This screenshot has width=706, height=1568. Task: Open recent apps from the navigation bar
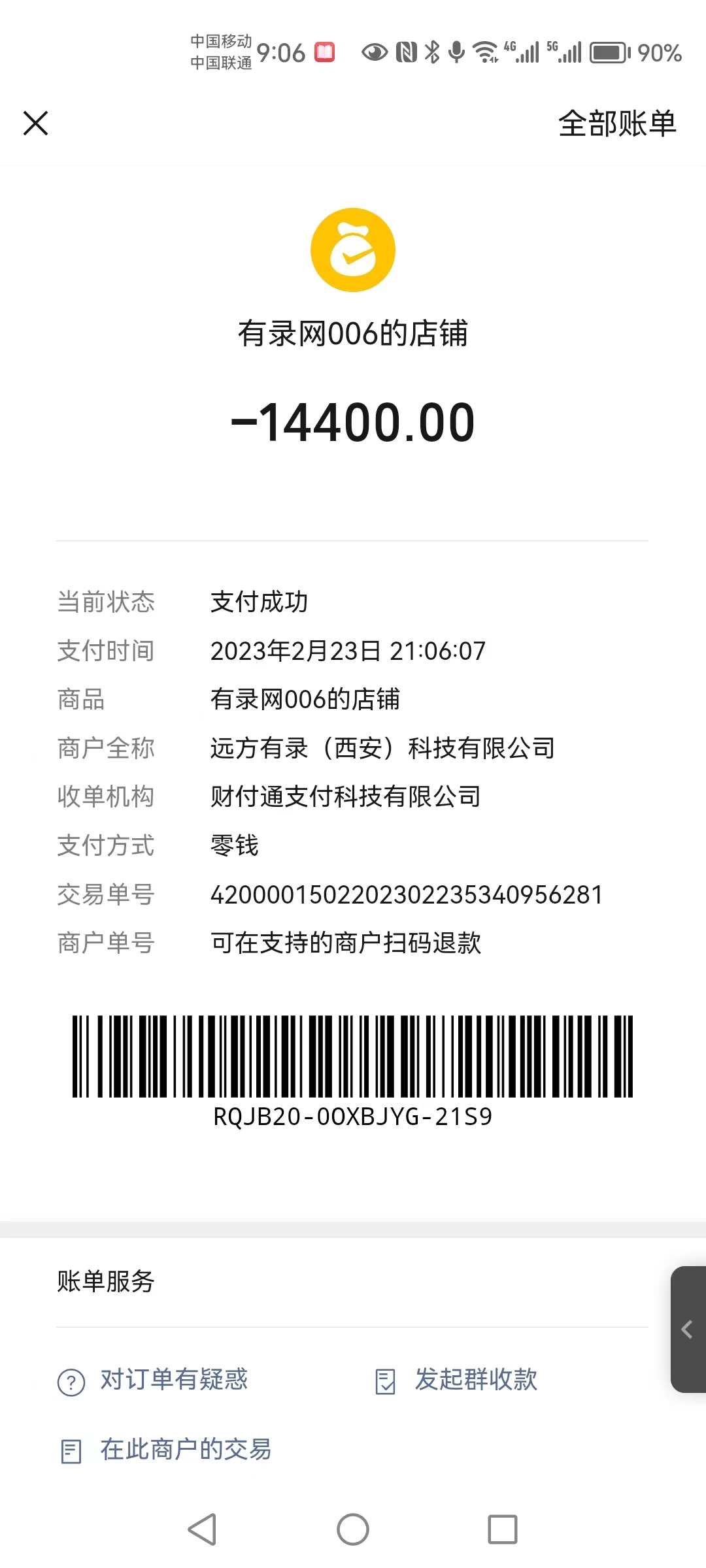502,1529
